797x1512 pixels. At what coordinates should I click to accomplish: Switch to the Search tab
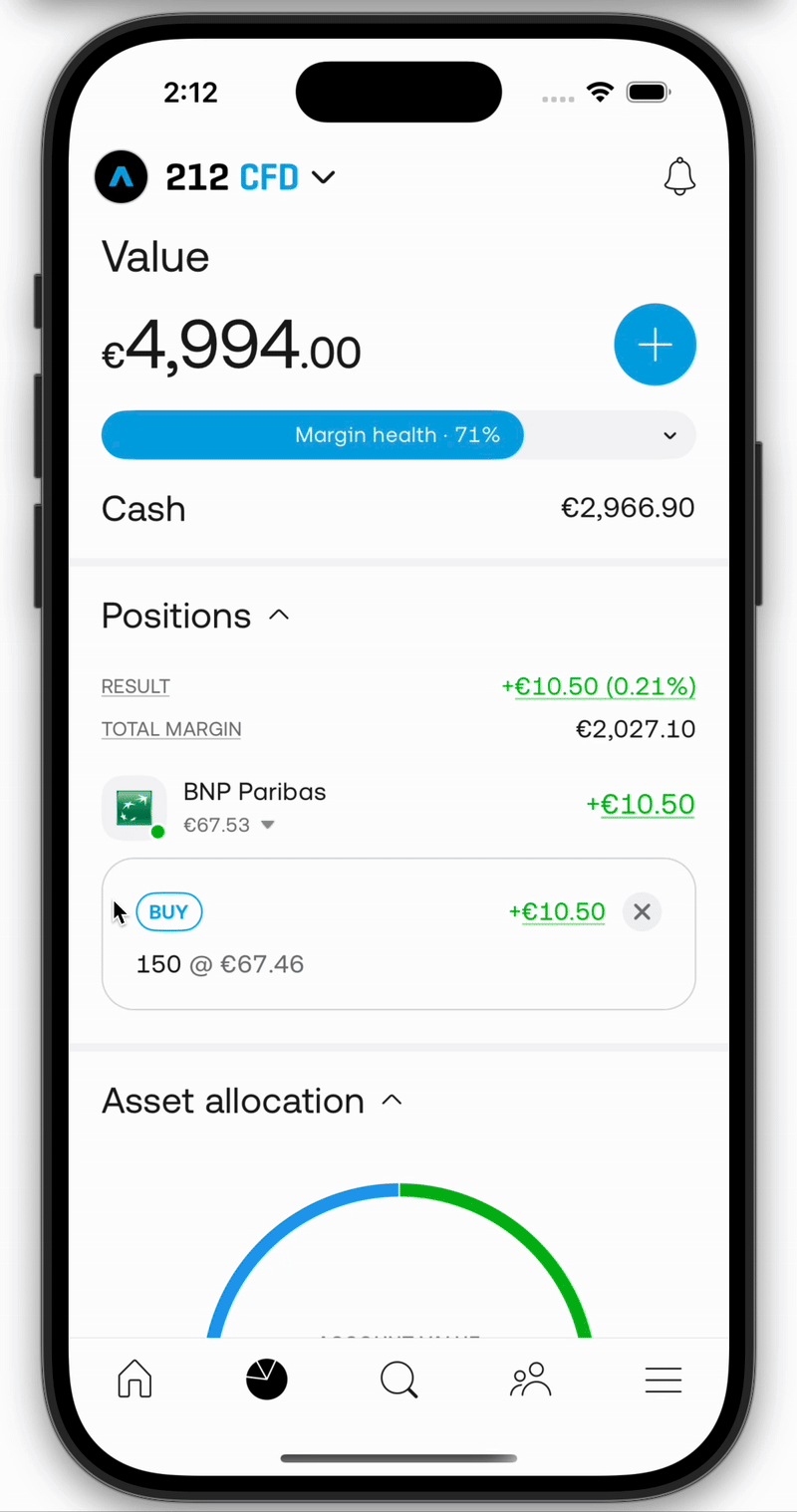point(398,1381)
